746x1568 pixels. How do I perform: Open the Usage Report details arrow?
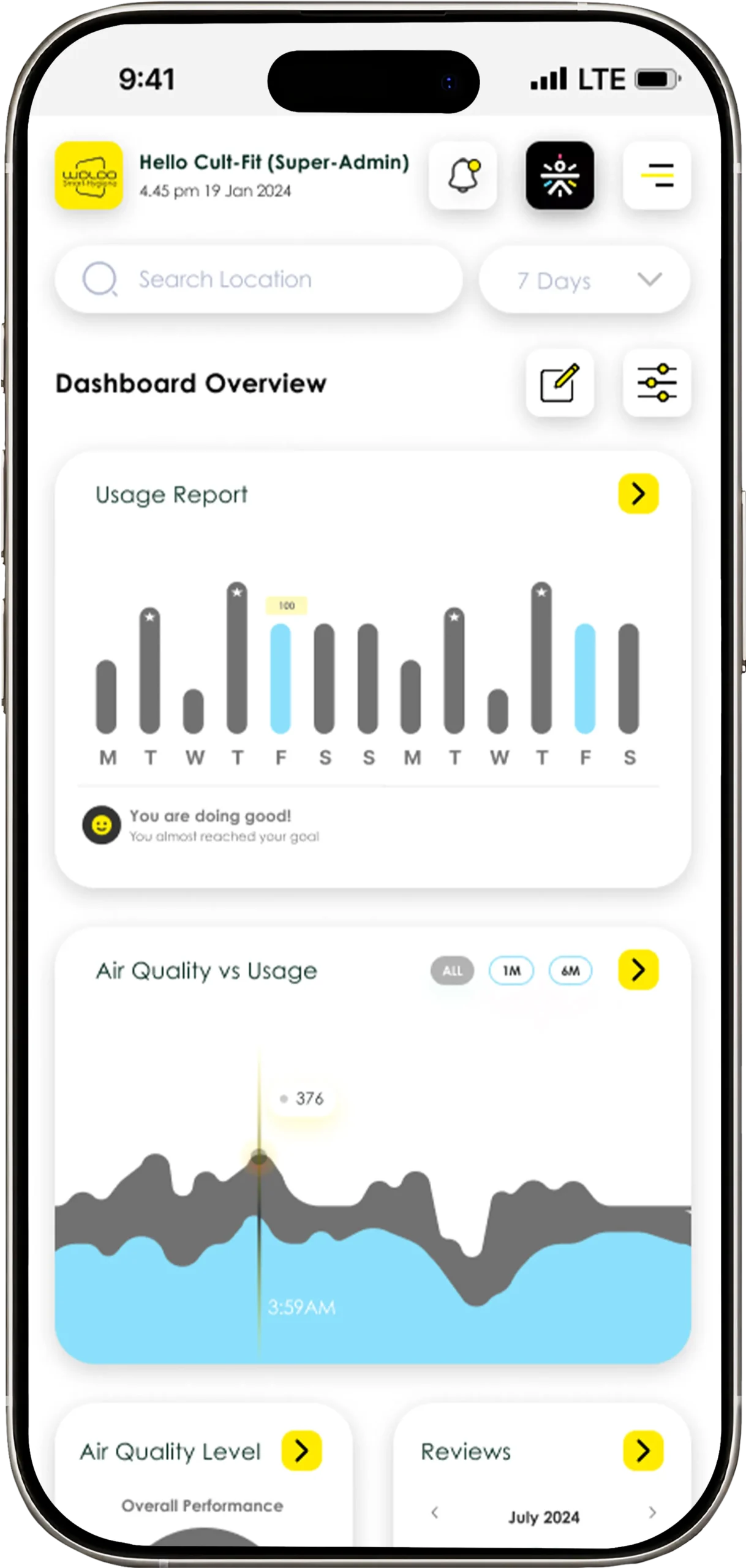(638, 494)
